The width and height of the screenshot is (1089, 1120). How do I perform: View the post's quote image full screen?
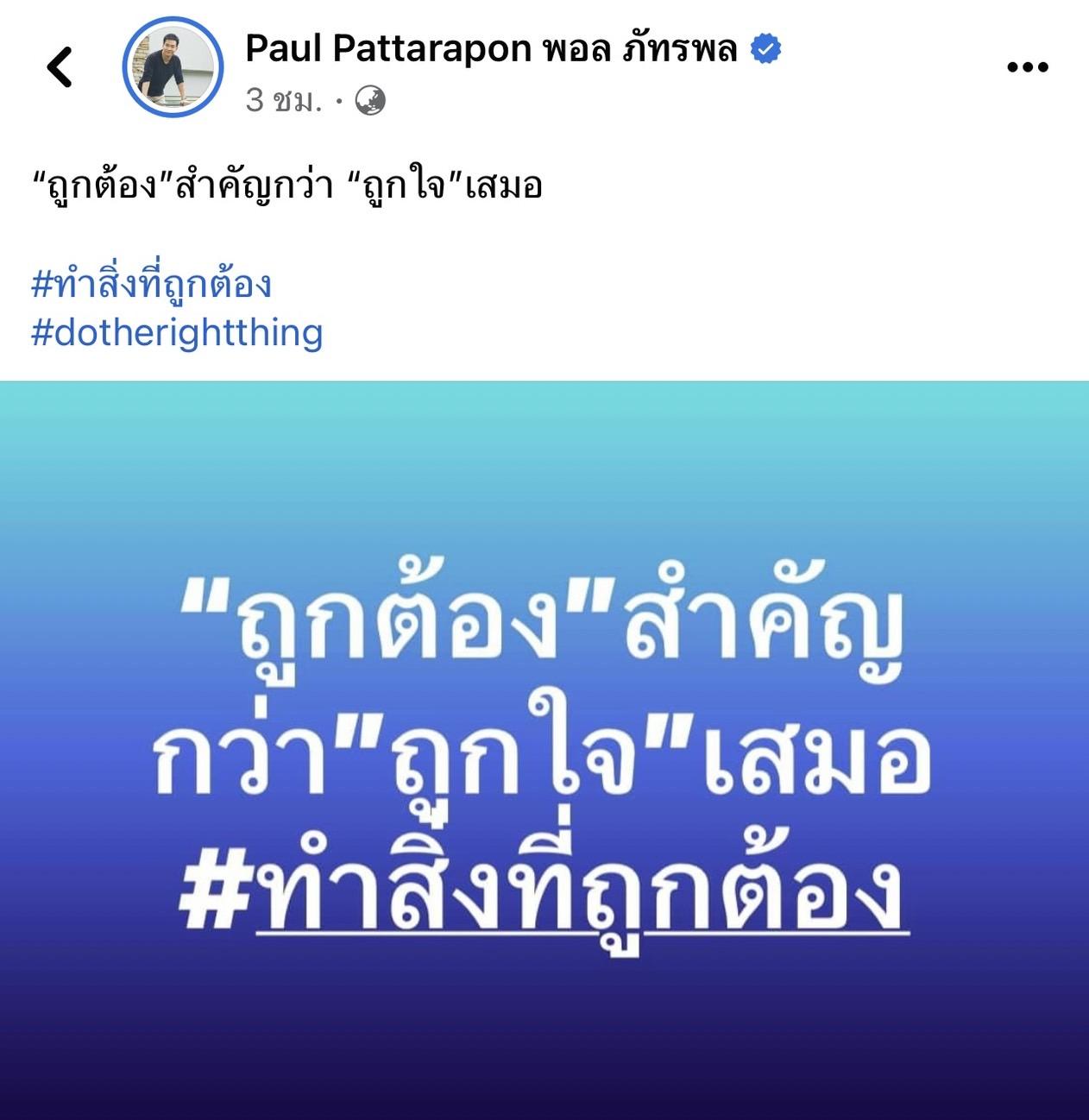click(544, 749)
